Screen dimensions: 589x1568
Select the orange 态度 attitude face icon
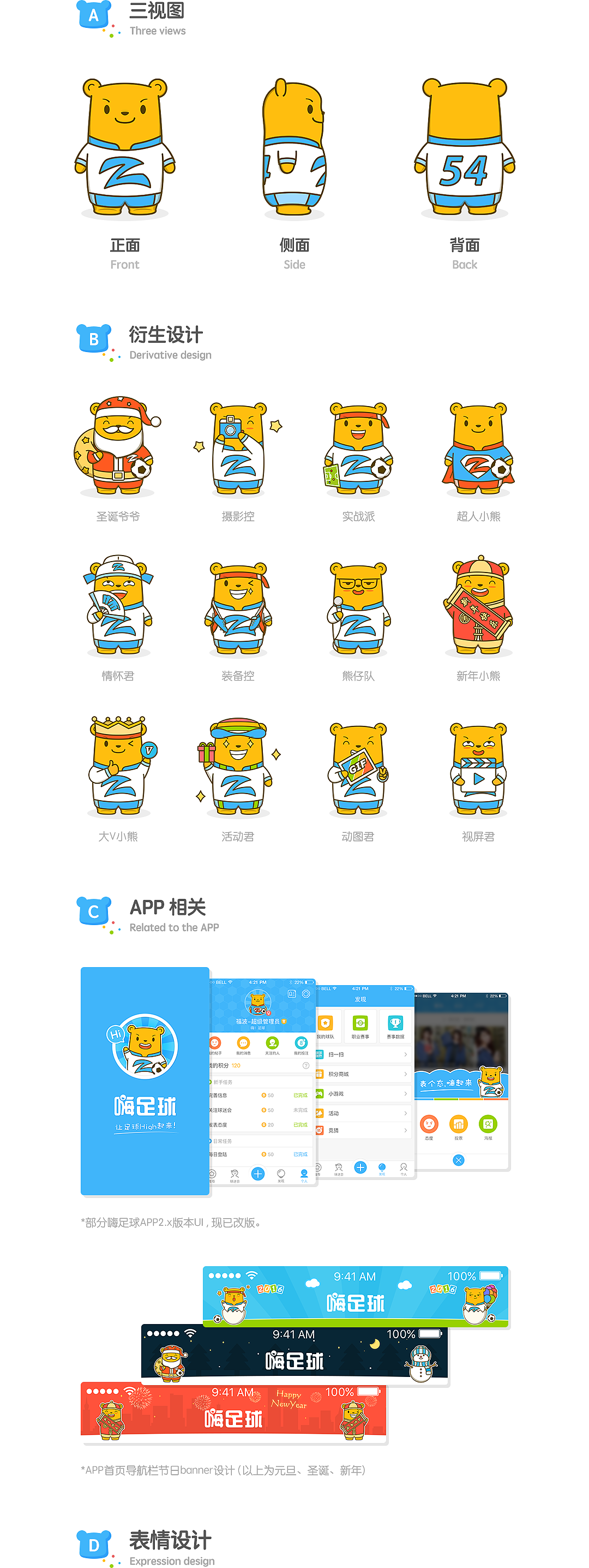430,1124
